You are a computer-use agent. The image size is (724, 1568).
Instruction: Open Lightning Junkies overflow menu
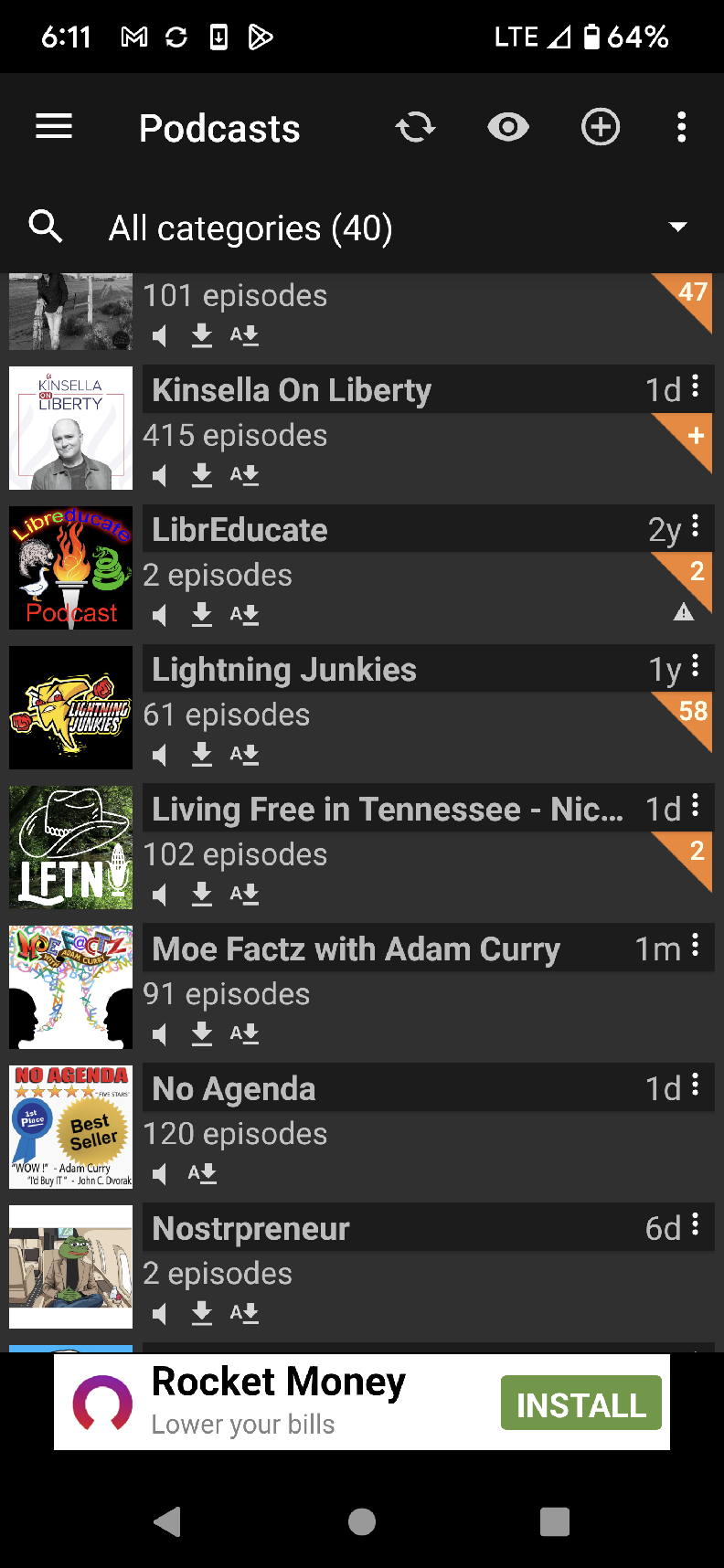[696, 666]
